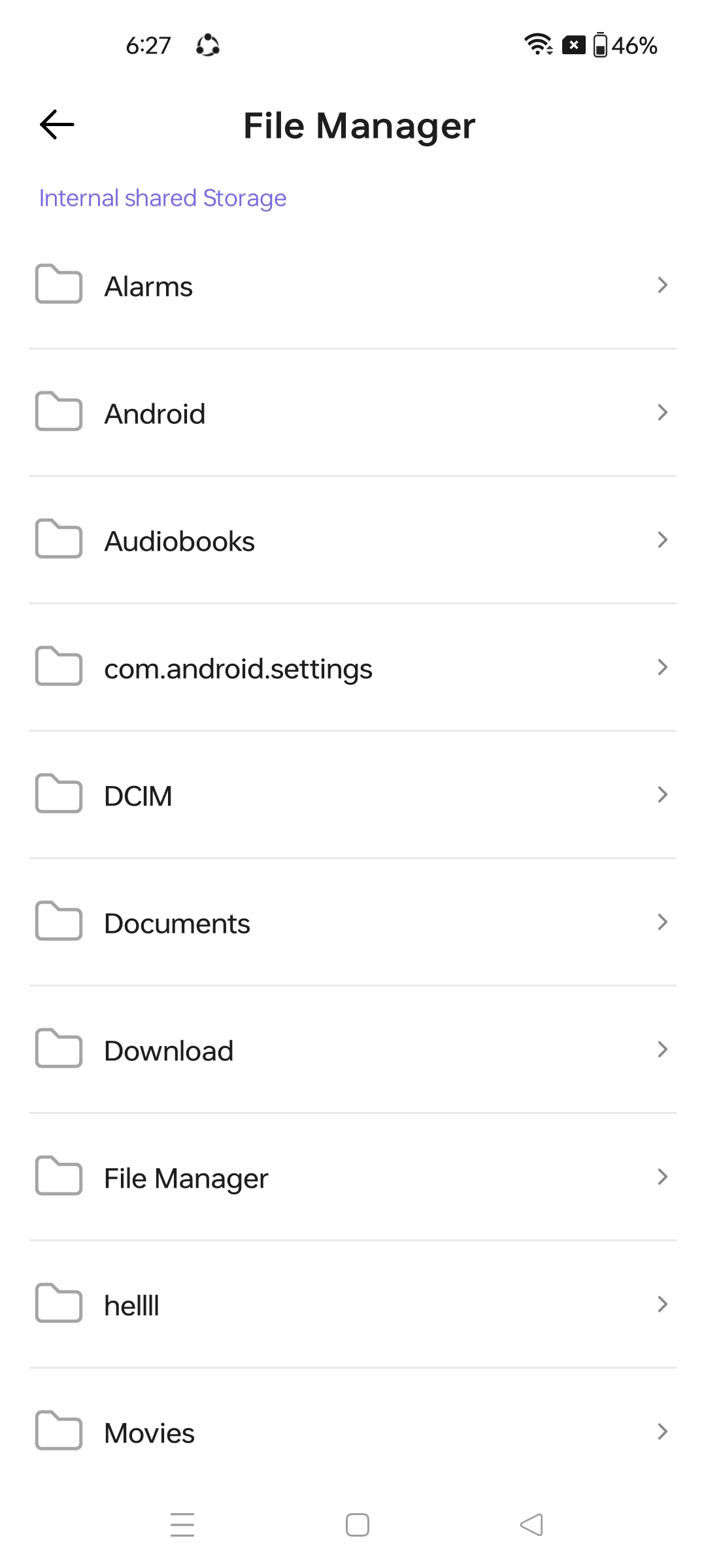
Task: Open the Android folder
Action: click(353, 413)
